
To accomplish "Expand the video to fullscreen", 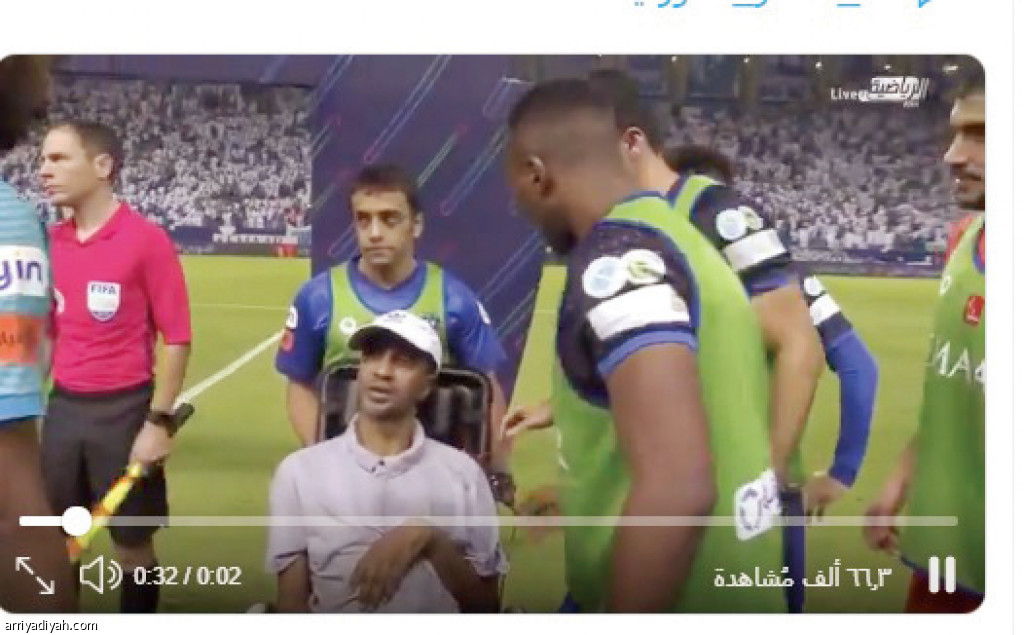I will tap(35, 575).
